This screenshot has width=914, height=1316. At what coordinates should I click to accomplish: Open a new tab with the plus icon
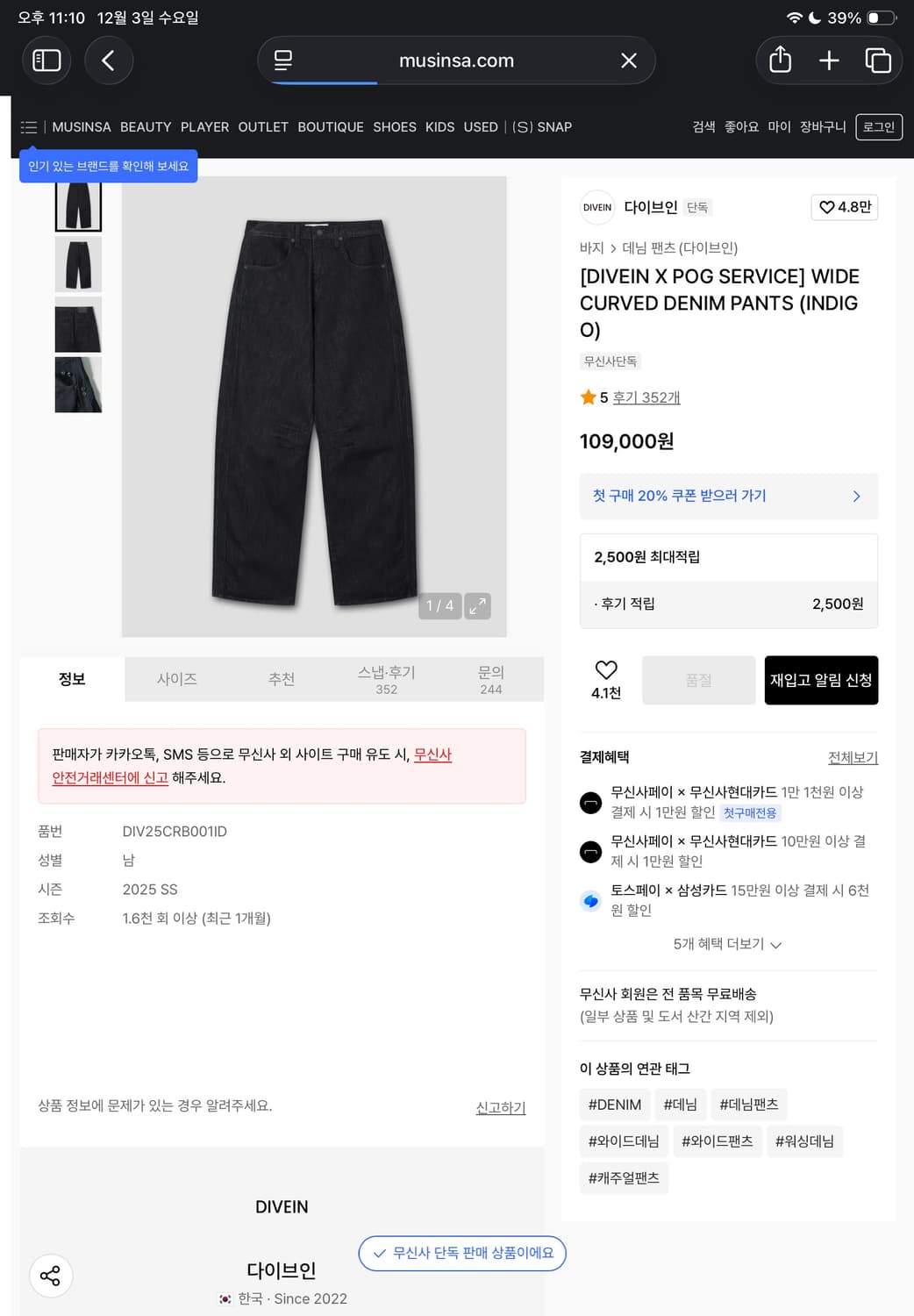tap(827, 61)
